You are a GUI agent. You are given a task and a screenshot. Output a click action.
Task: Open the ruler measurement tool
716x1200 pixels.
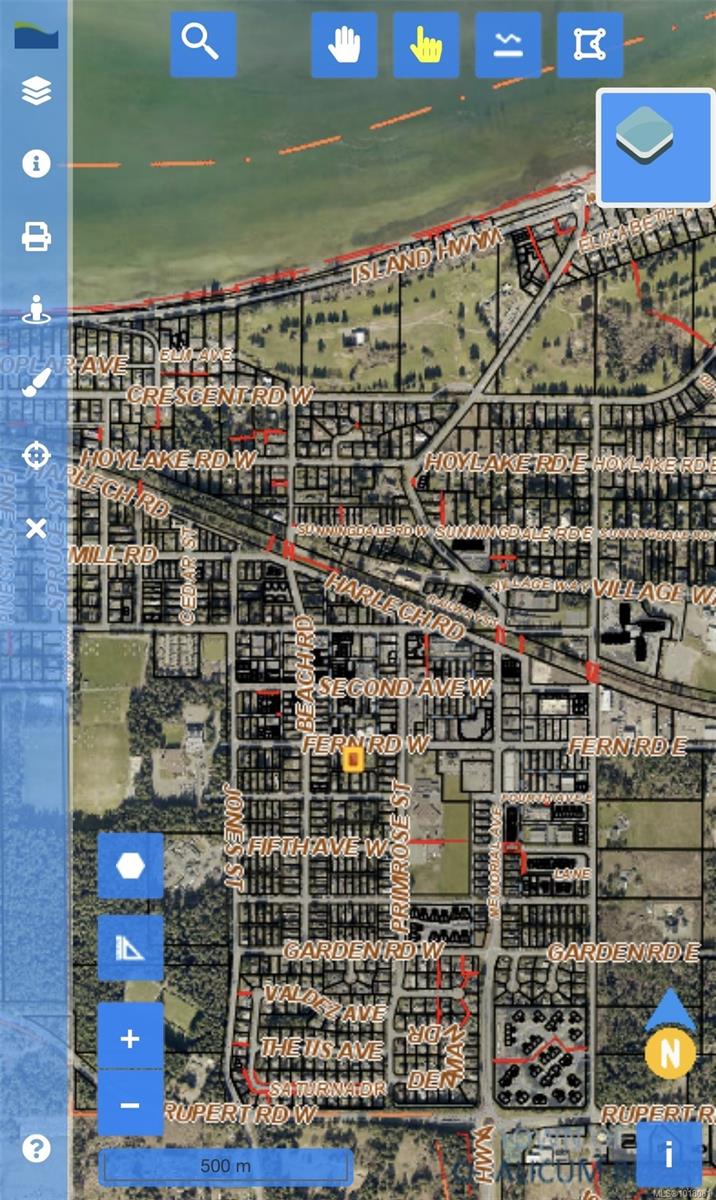tap(130, 948)
